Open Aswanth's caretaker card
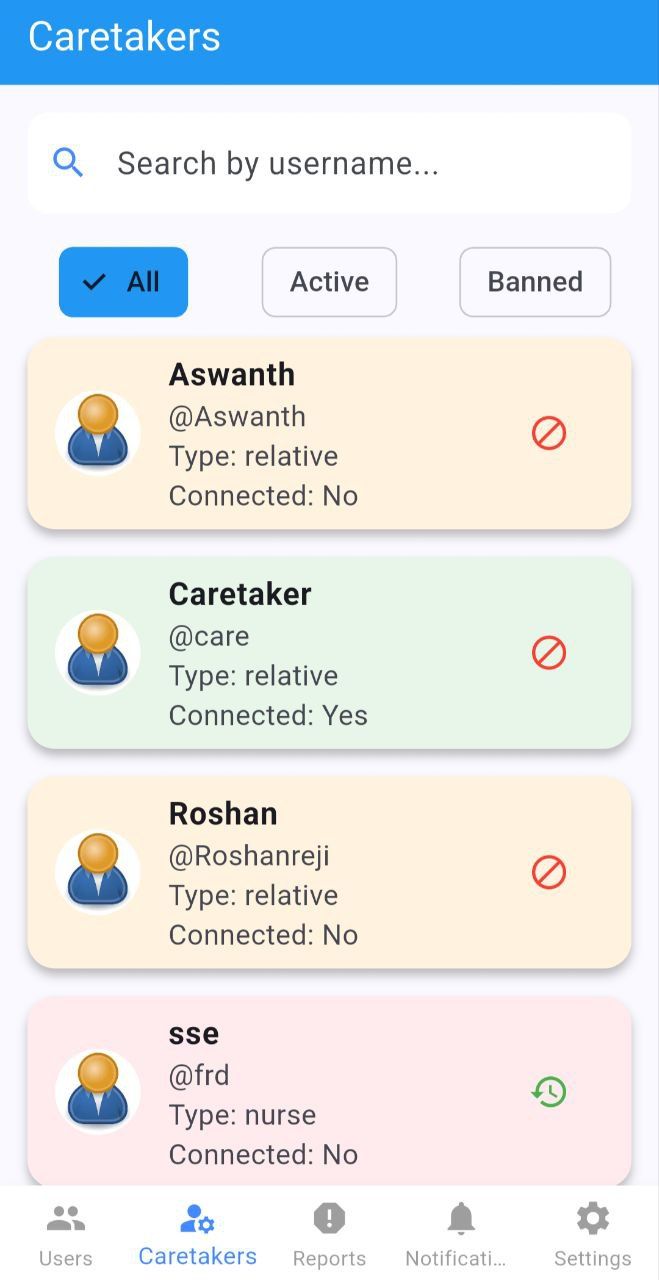Image resolution: width=659 pixels, height=1280 pixels. [x=329, y=433]
